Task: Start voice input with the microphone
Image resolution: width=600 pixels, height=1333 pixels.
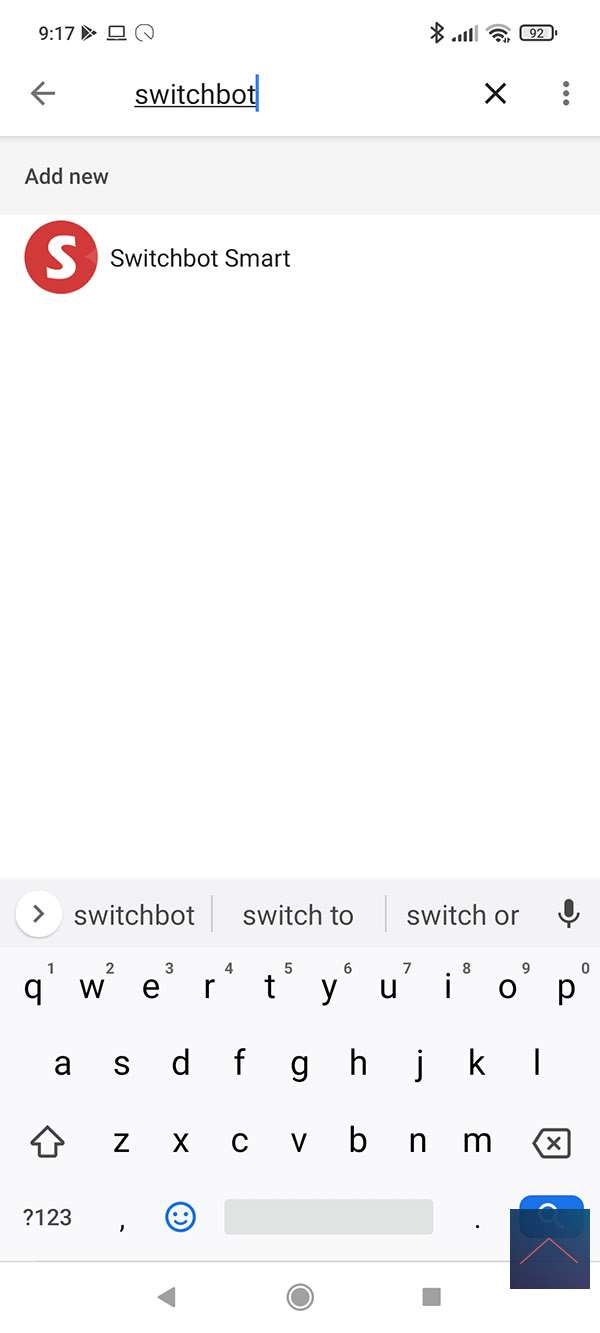Action: [x=568, y=914]
